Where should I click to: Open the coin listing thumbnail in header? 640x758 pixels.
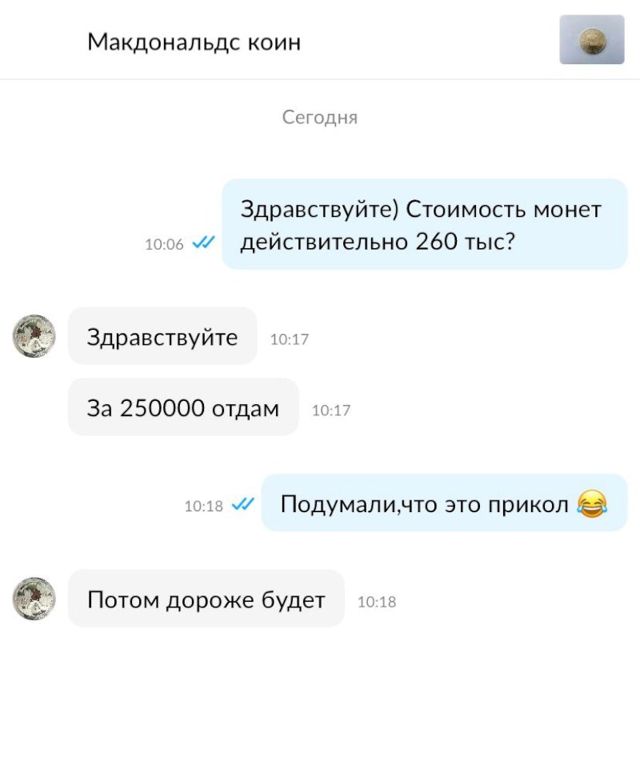tap(592, 41)
